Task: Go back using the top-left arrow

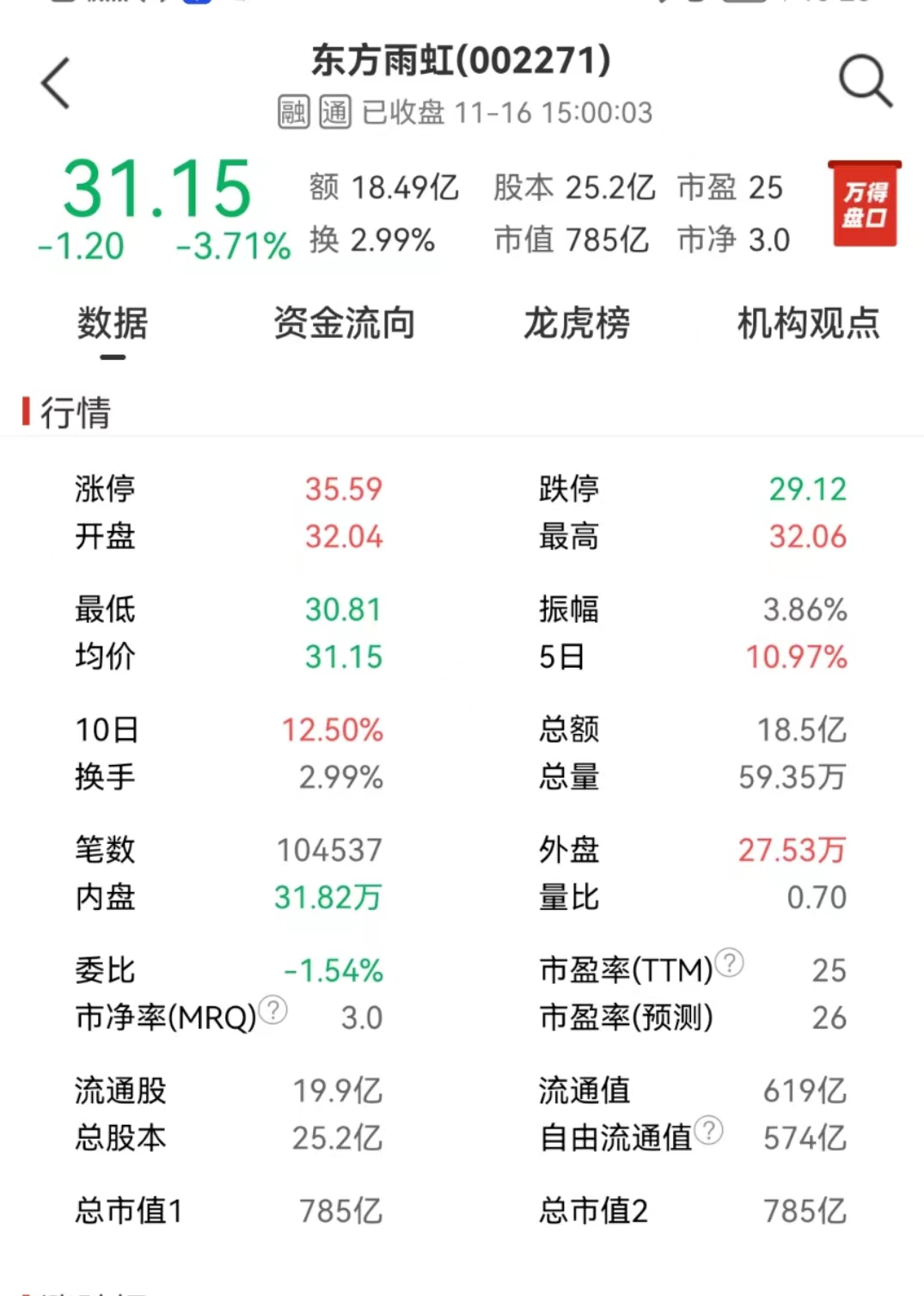Action: [x=56, y=83]
